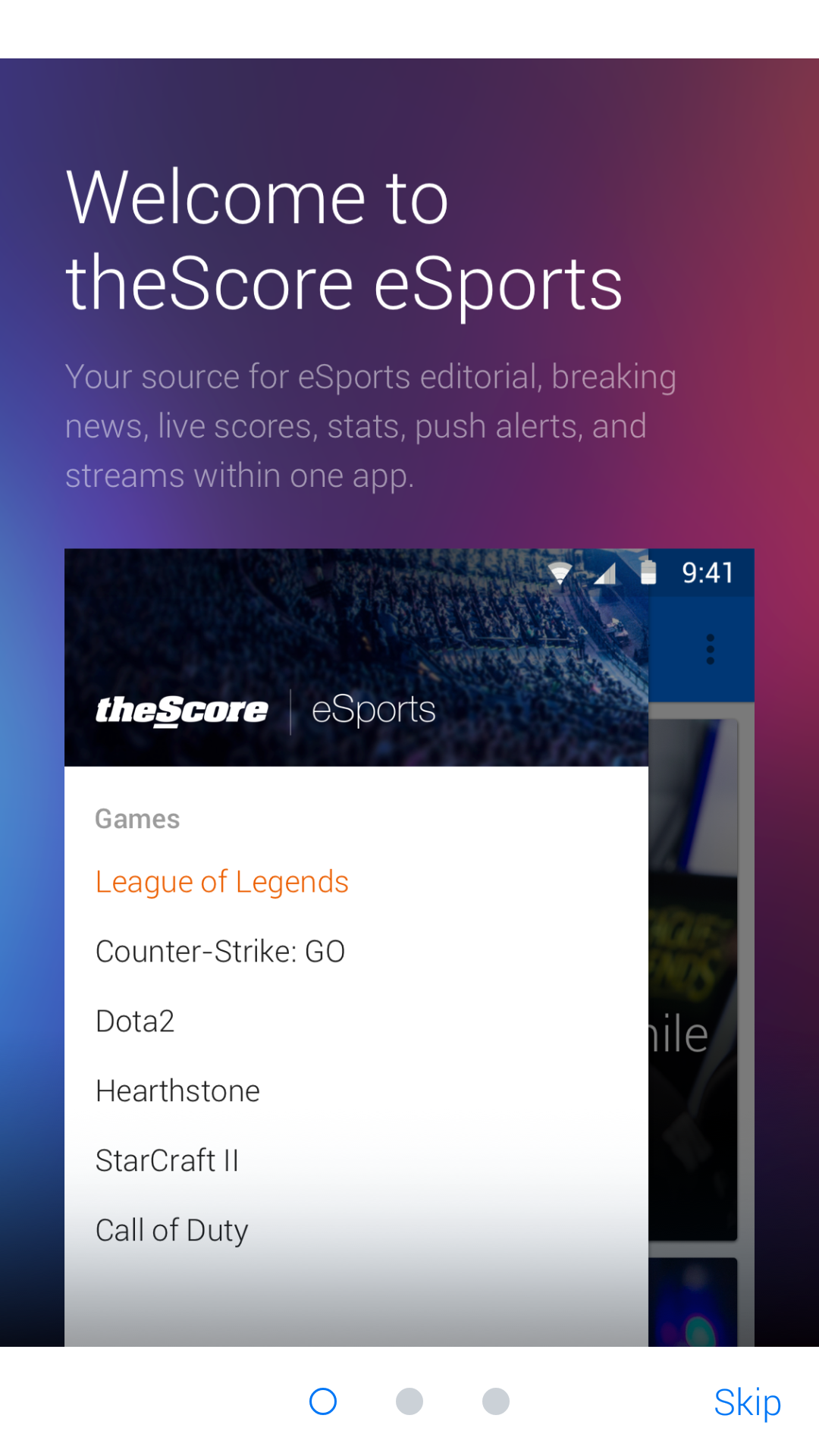Tap the Wi-Fi status bar icon
The height and width of the screenshot is (1456, 819).
pyautogui.click(x=560, y=573)
